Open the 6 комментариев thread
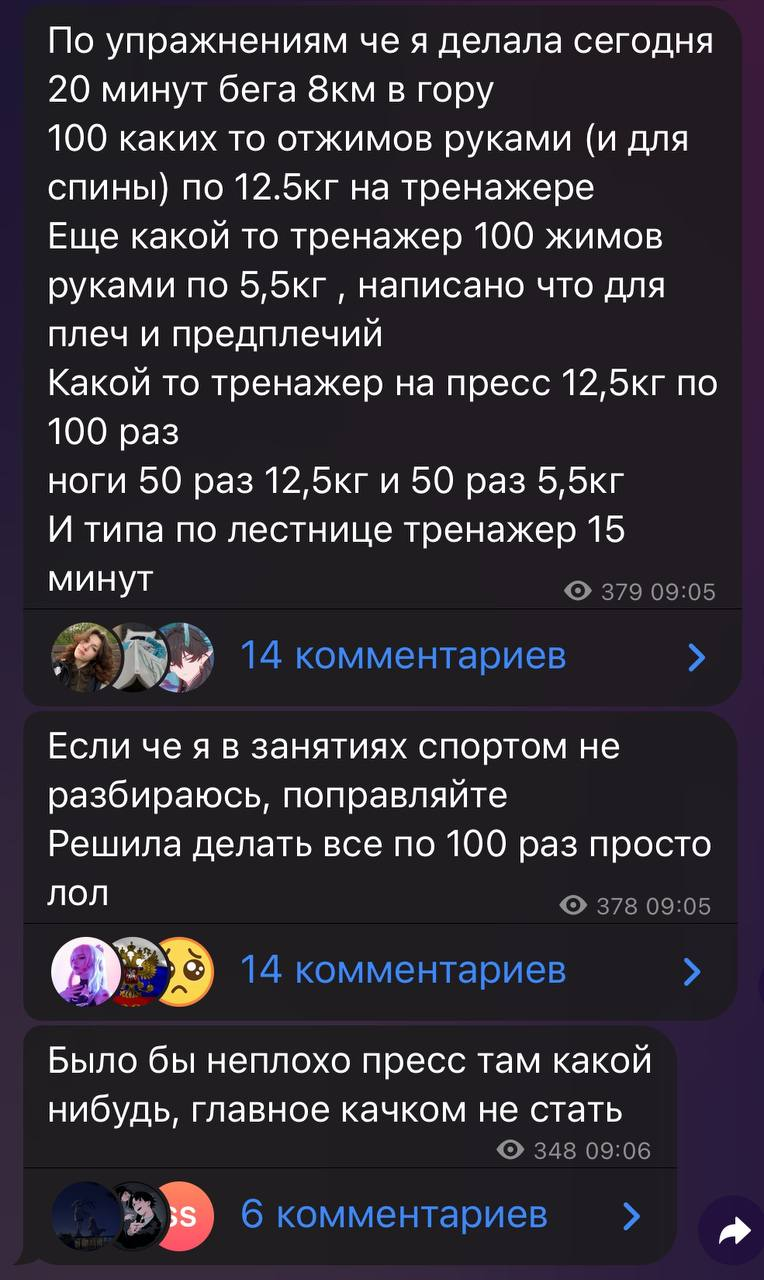This screenshot has height=1280, width=764. pyautogui.click(x=394, y=1214)
